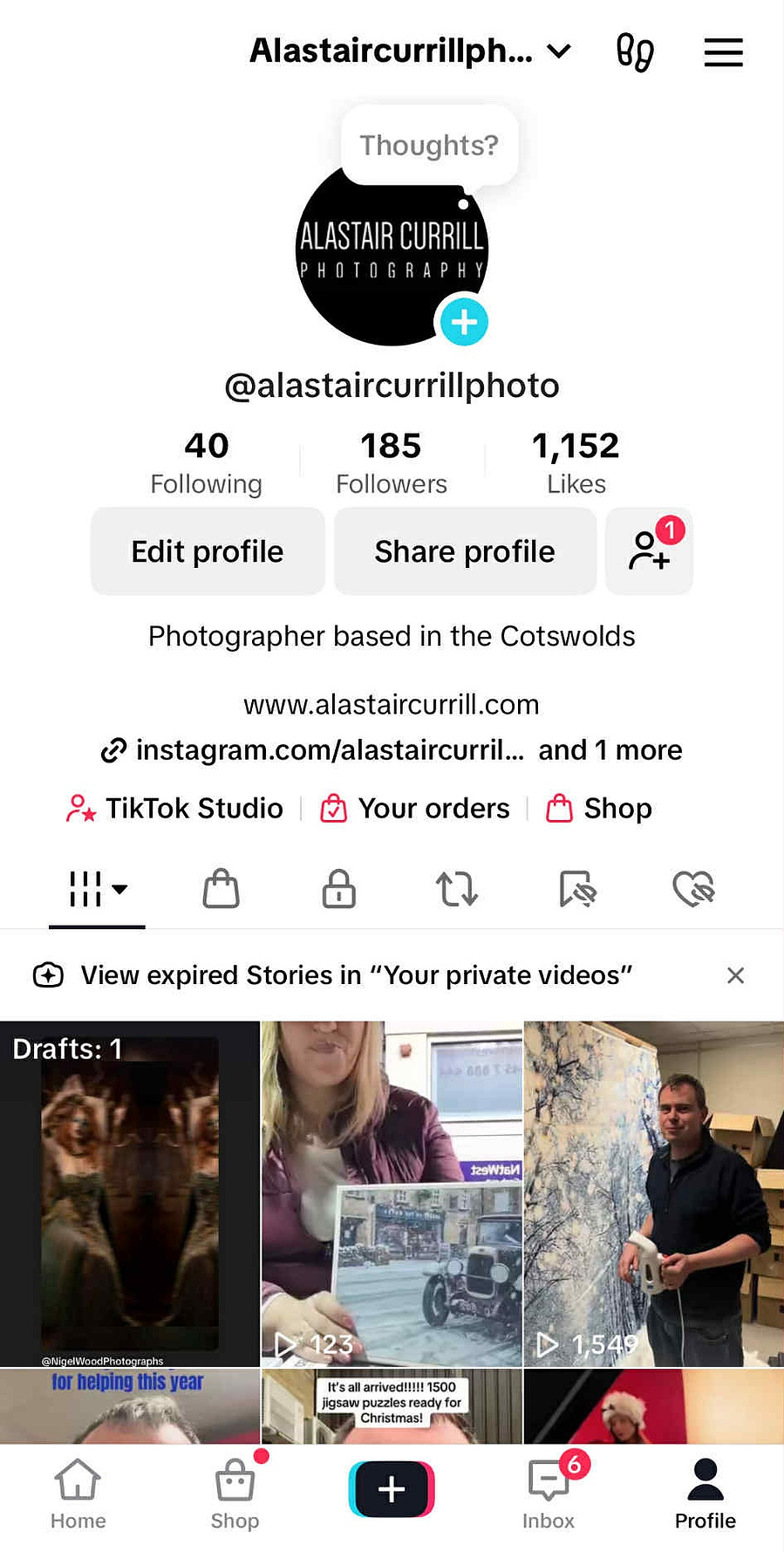Open the add friends icon
The image size is (784, 1552).
tap(650, 551)
